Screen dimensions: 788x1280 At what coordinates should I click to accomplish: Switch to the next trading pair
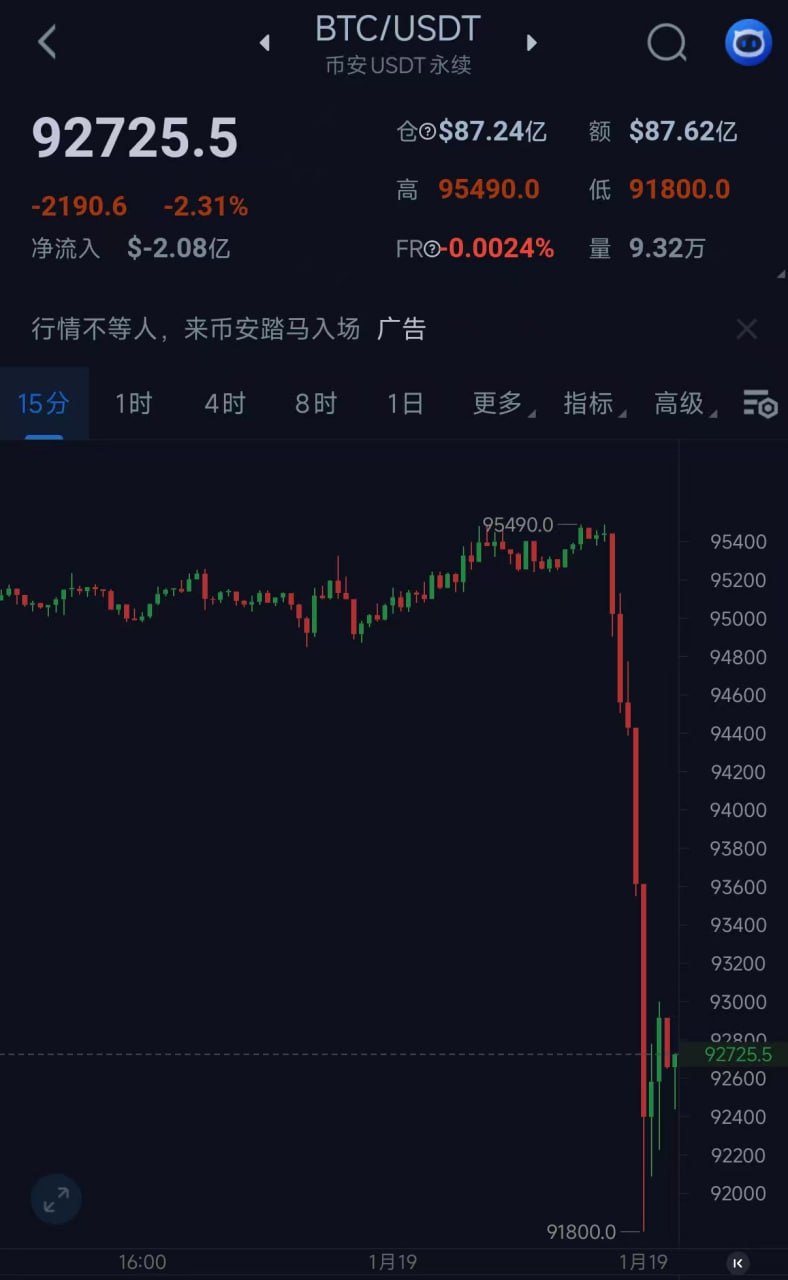coord(531,43)
